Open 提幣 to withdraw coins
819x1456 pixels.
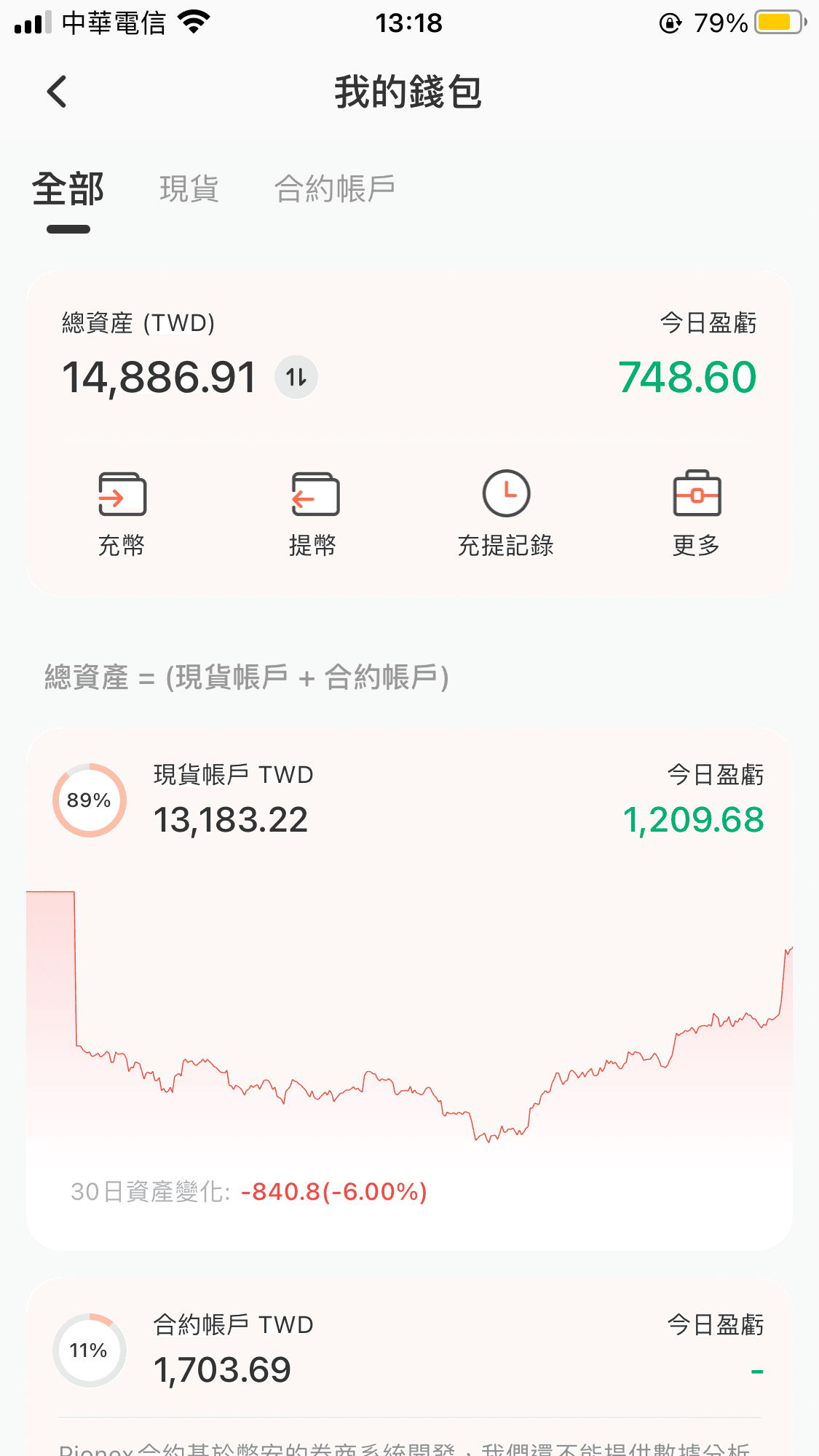coord(314,514)
